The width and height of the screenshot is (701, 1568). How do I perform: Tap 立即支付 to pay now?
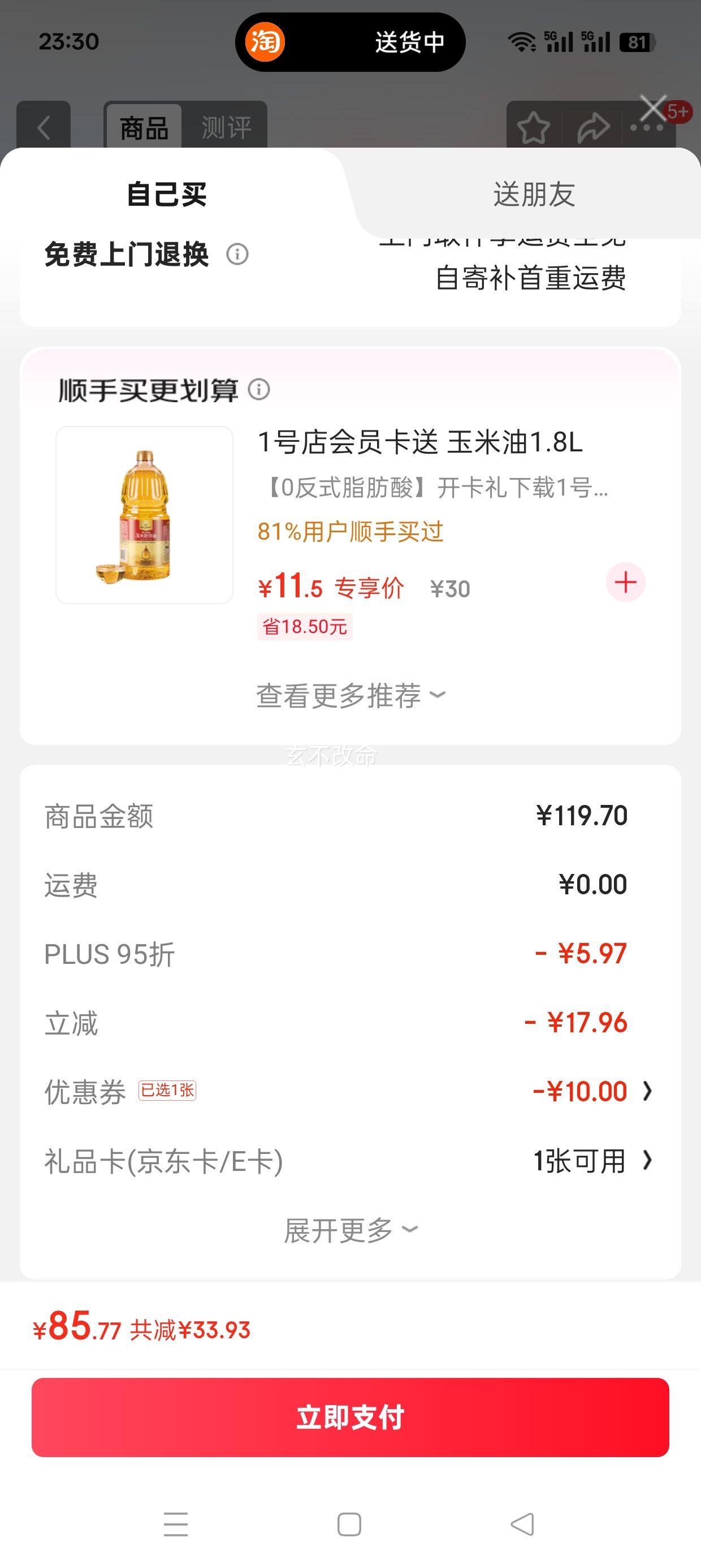click(350, 1417)
